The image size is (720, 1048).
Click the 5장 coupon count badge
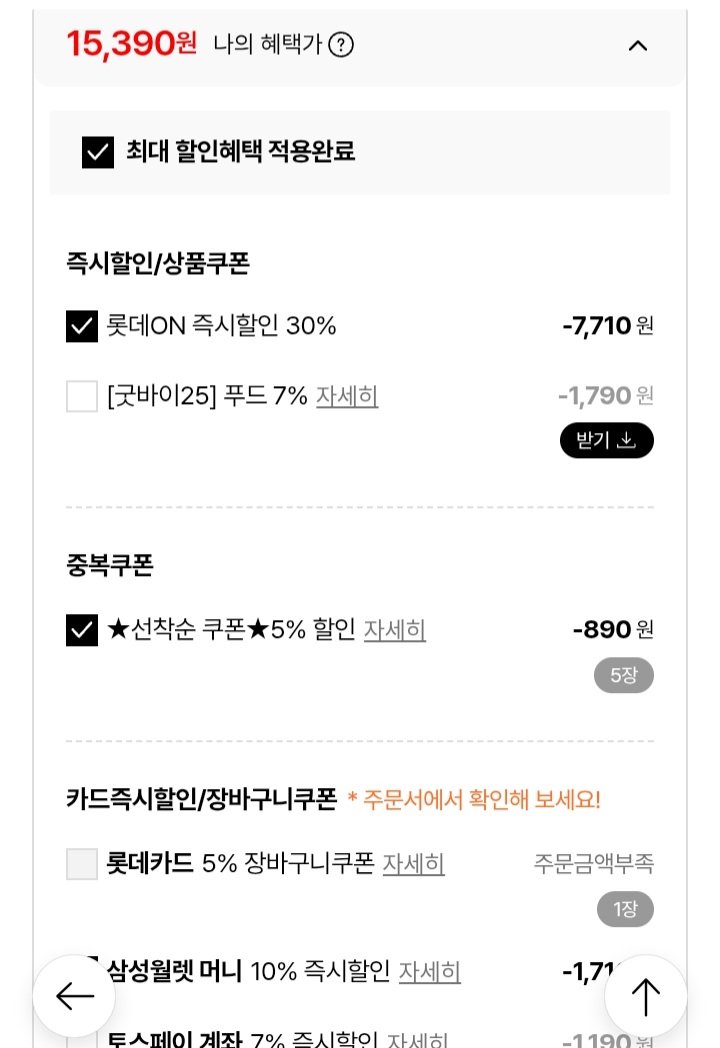click(x=623, y=676)
